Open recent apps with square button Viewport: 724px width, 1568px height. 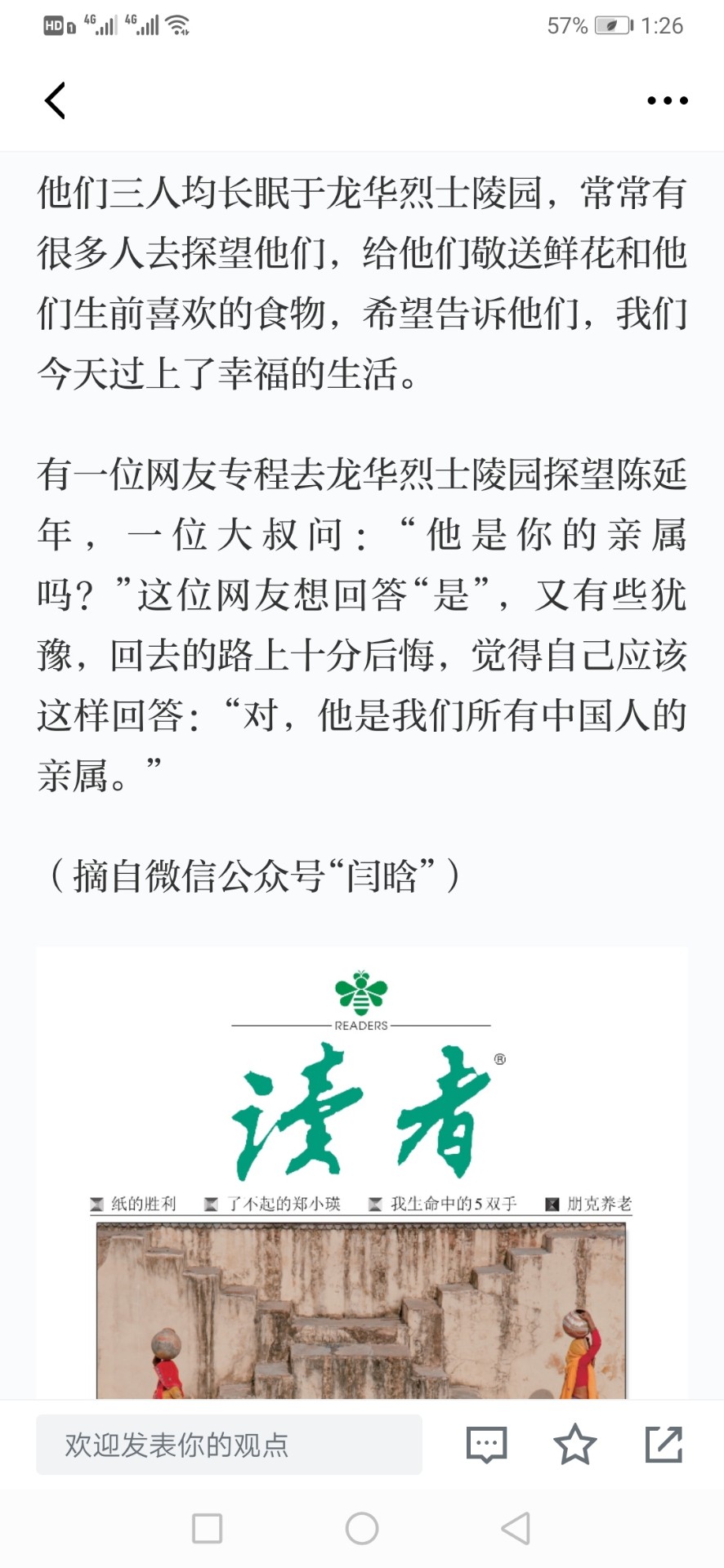coord(207,1528)
